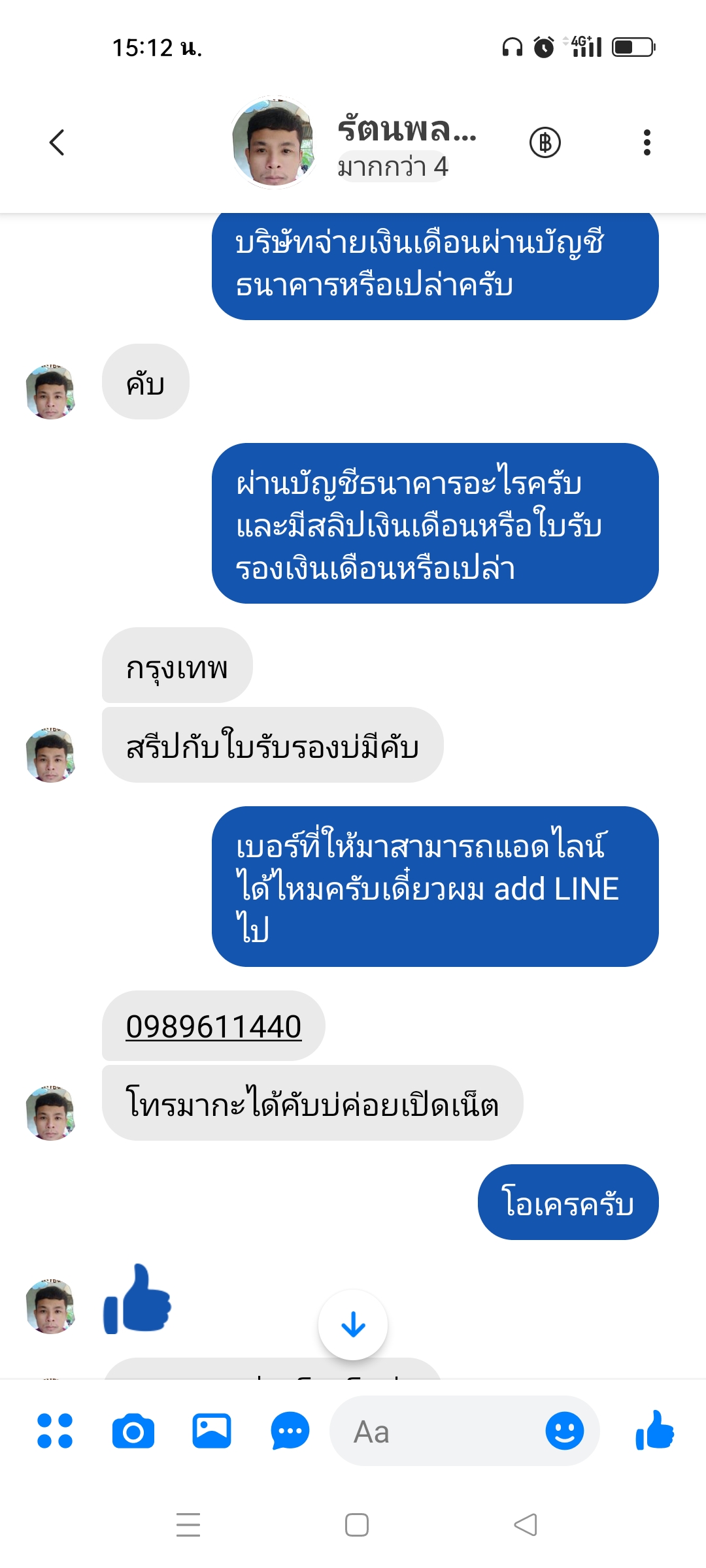Go to system home screen

tap(356, 1525)
